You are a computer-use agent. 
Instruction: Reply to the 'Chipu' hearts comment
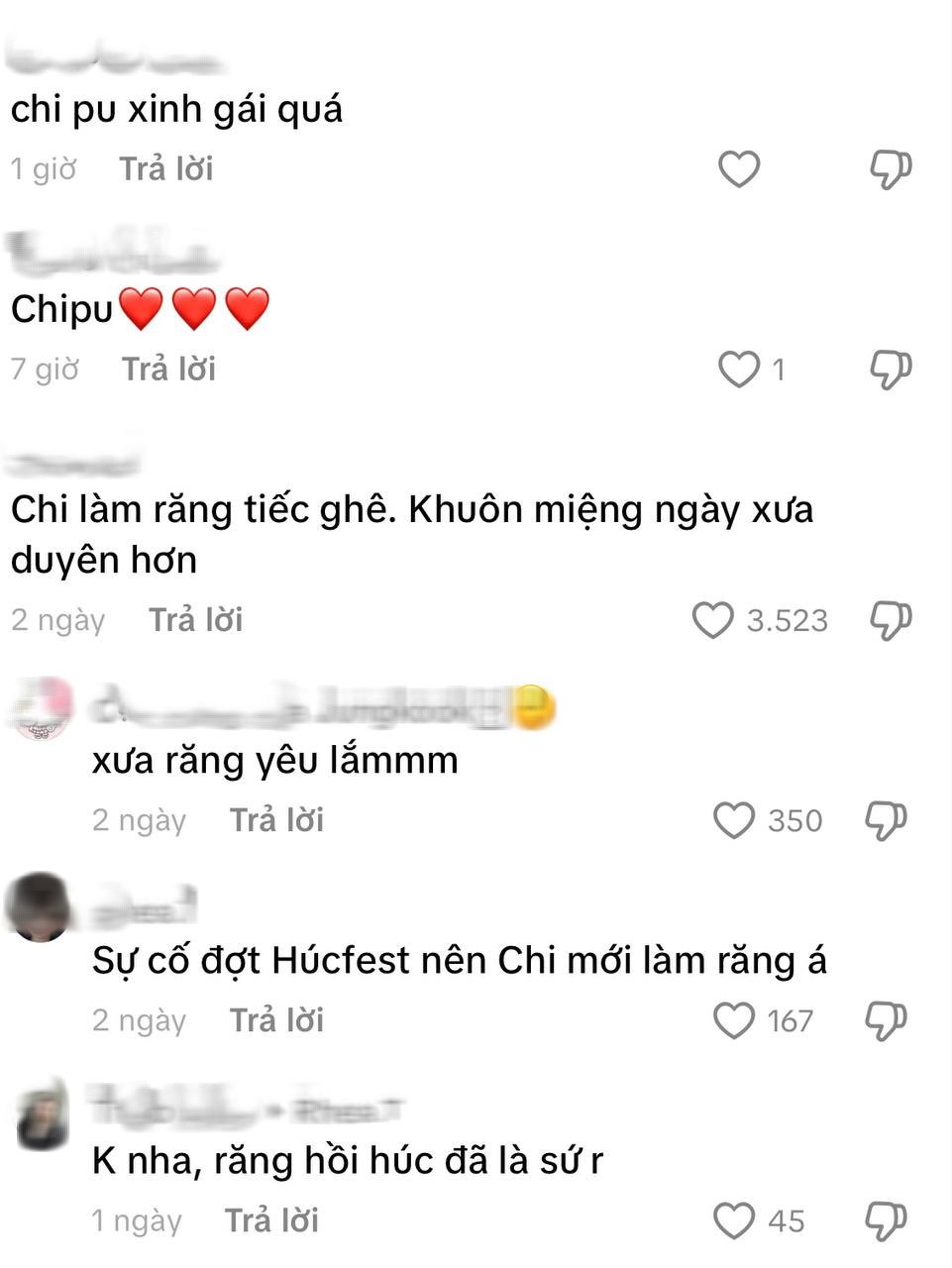tap(168, 370)
